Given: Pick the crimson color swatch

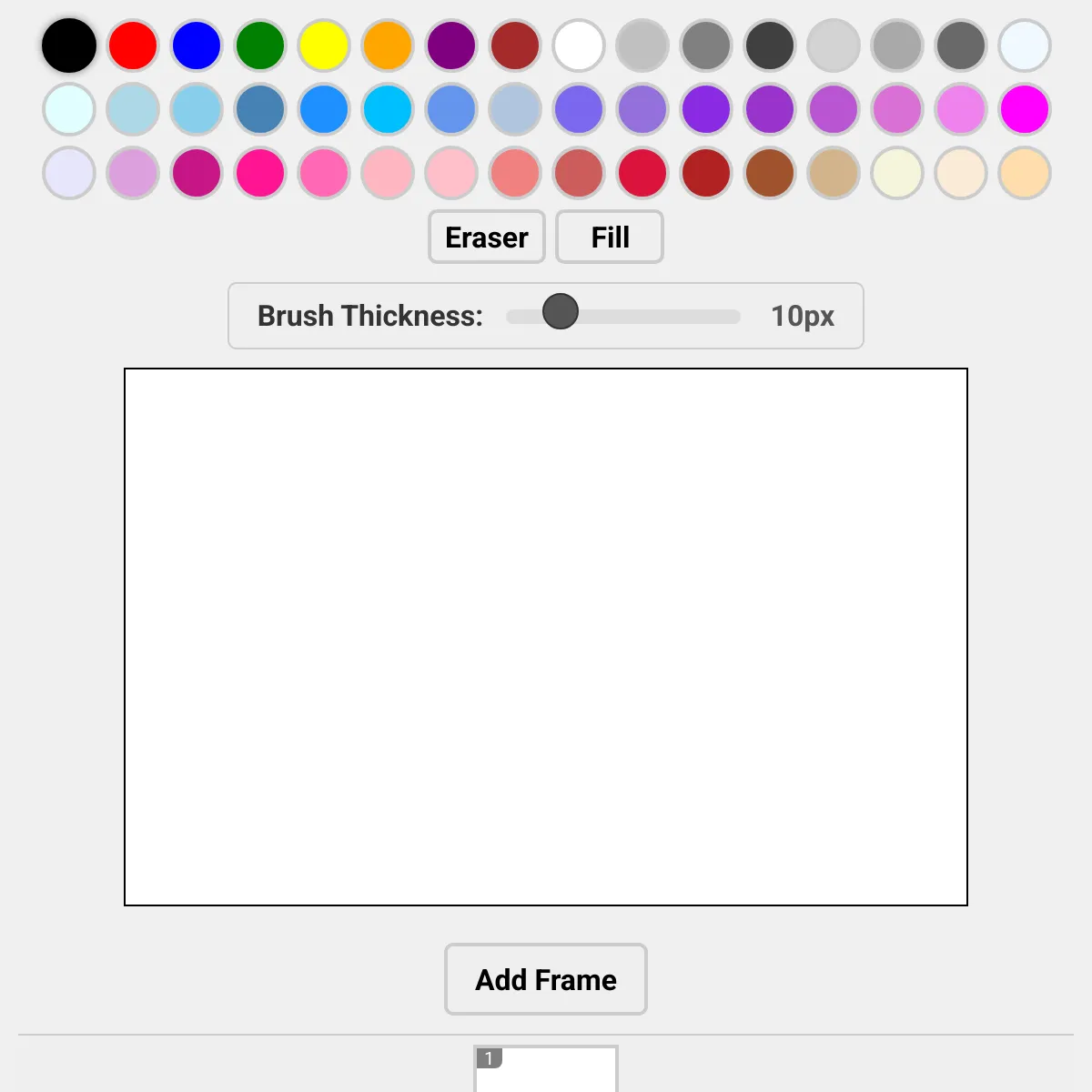Looking at the screenshot, I should (642, 173).
